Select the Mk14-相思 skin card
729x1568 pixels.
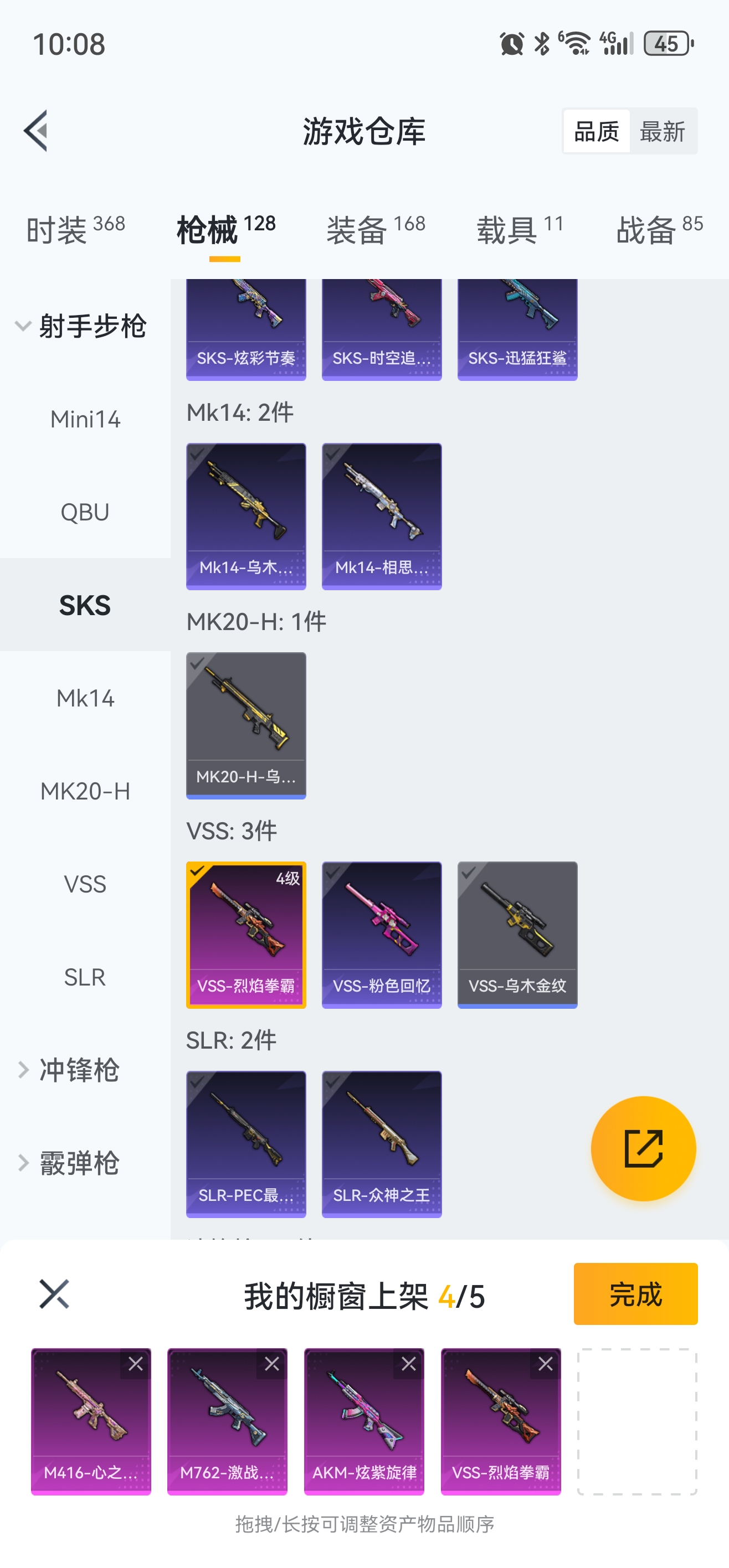tap(382, 516)
